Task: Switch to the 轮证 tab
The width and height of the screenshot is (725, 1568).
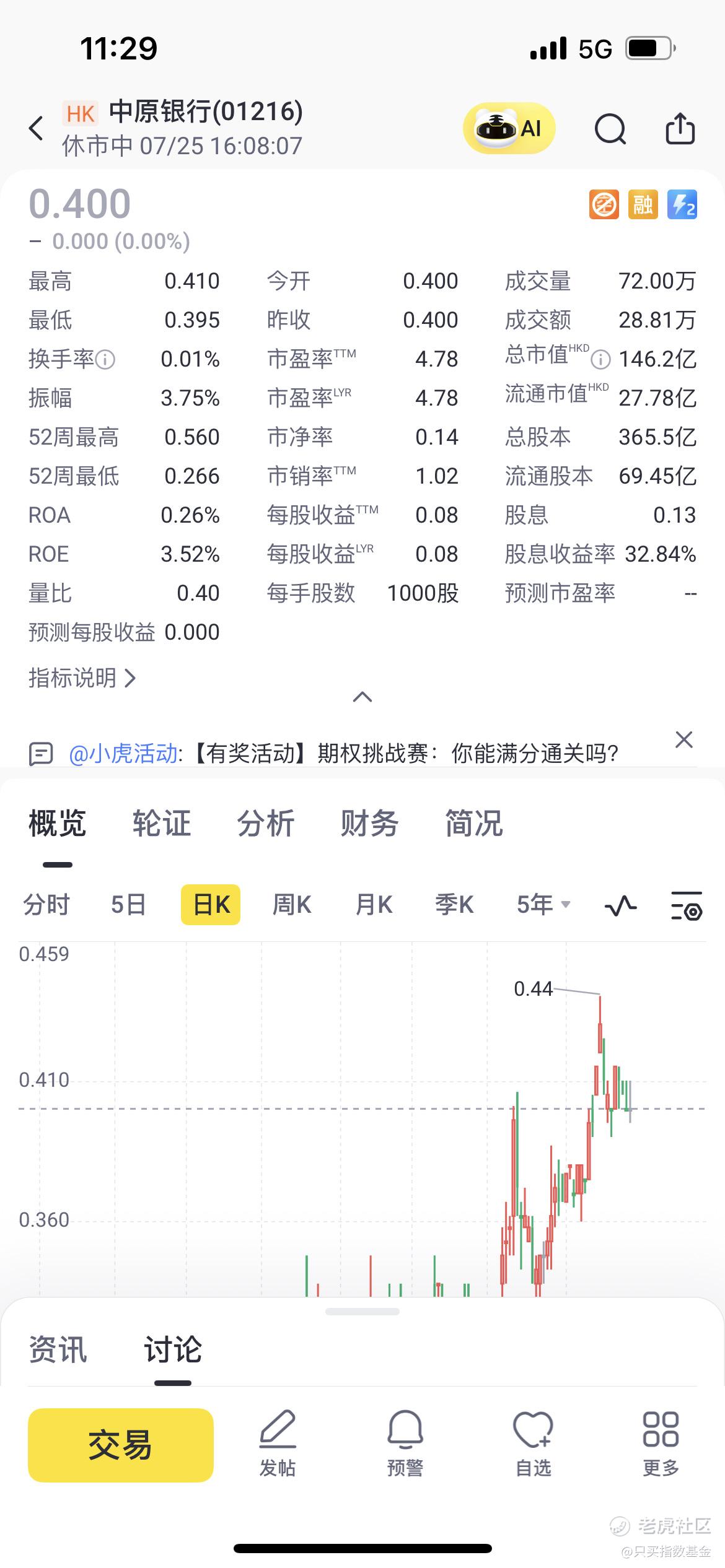Action: 161,824
